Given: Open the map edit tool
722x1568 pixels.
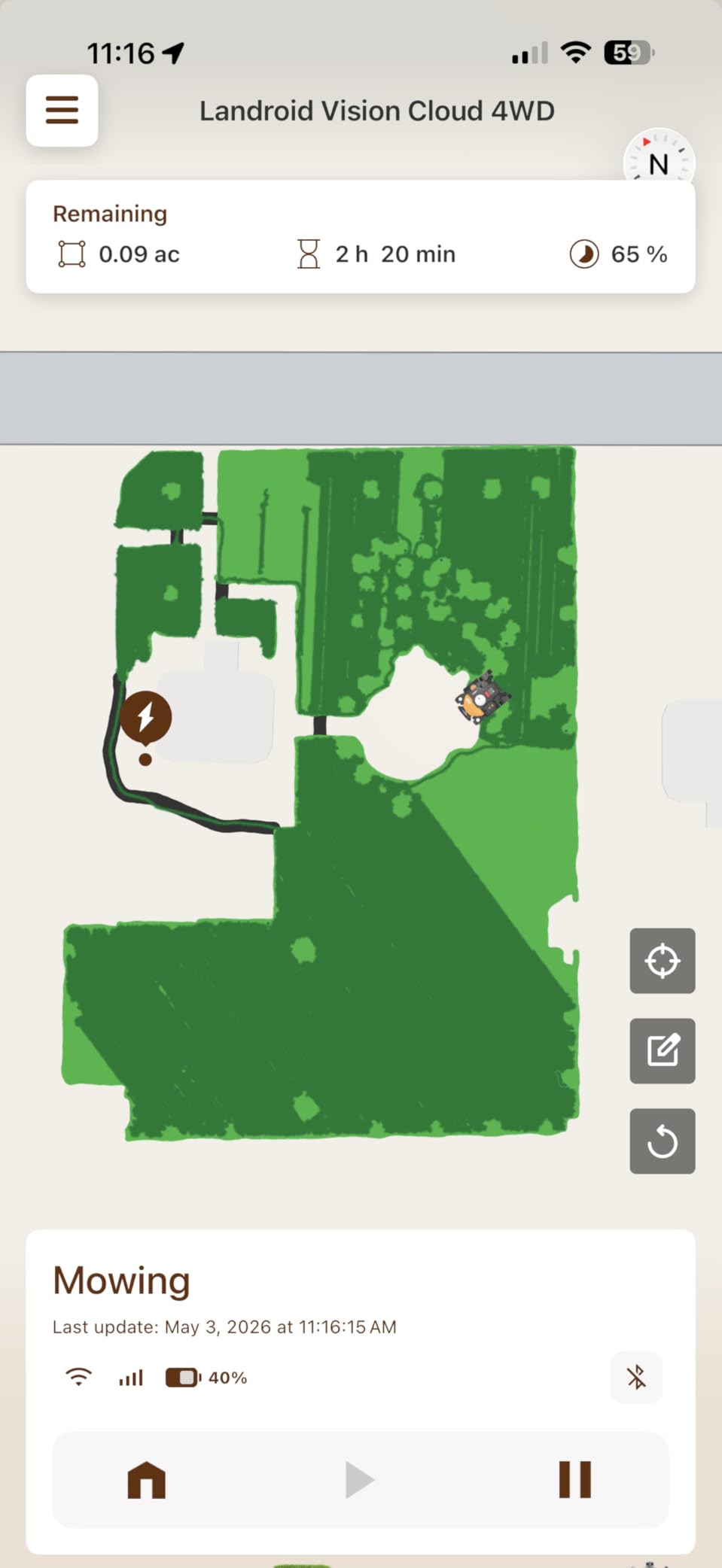Looking at the screenshot, I should click(x=663, y=1051).
